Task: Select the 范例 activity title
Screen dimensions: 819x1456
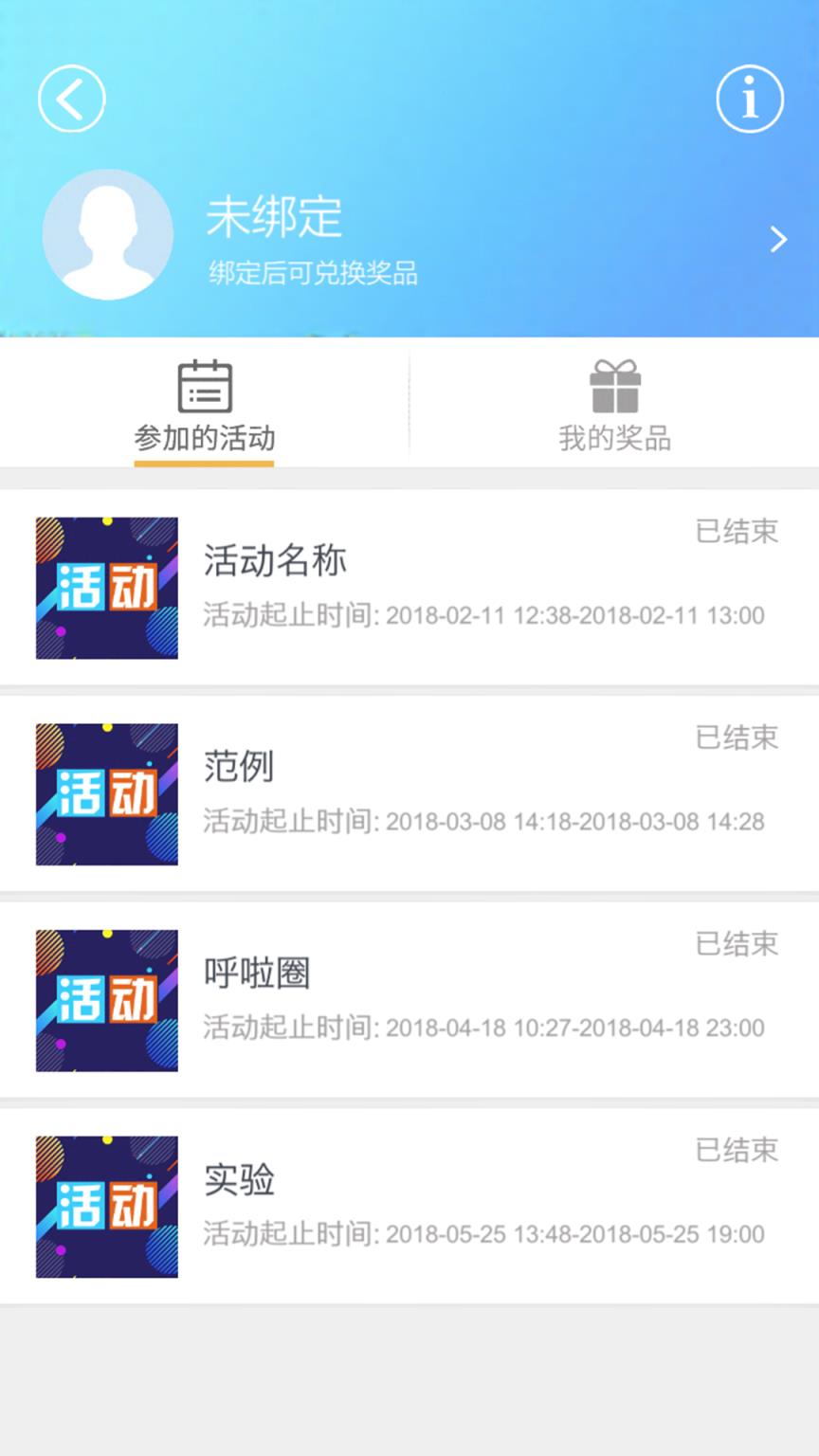Action: 239,768
